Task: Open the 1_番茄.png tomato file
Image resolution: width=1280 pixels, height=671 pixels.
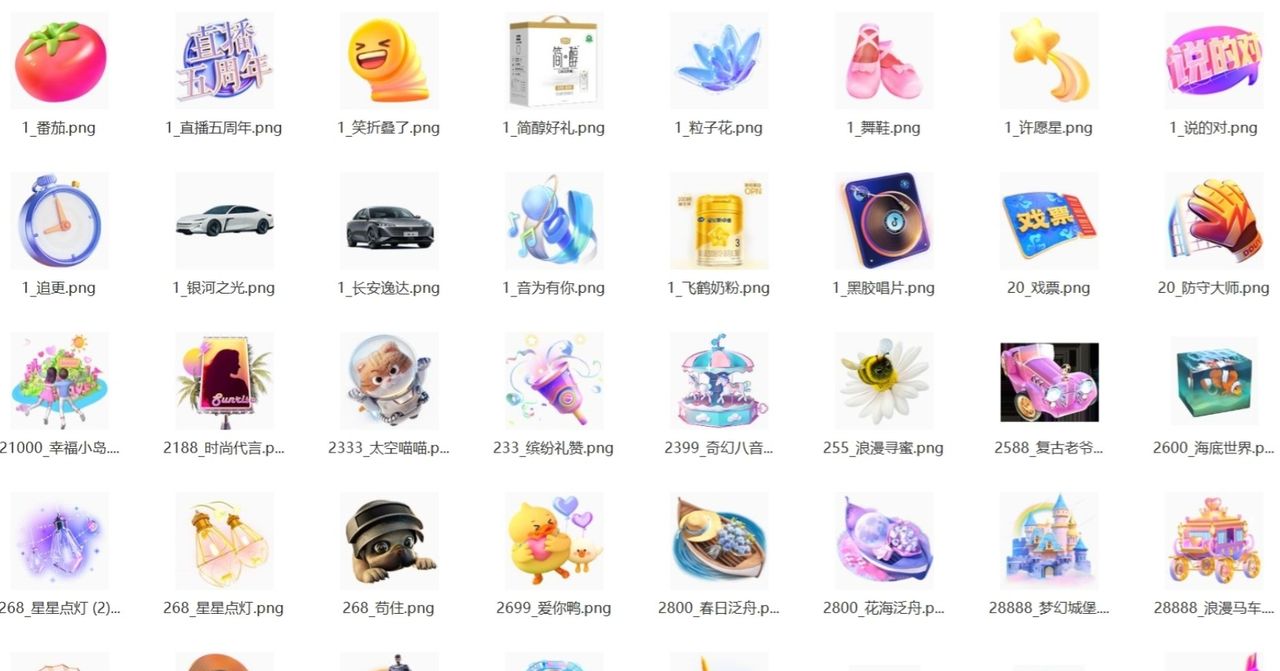Action: (59, 62)
